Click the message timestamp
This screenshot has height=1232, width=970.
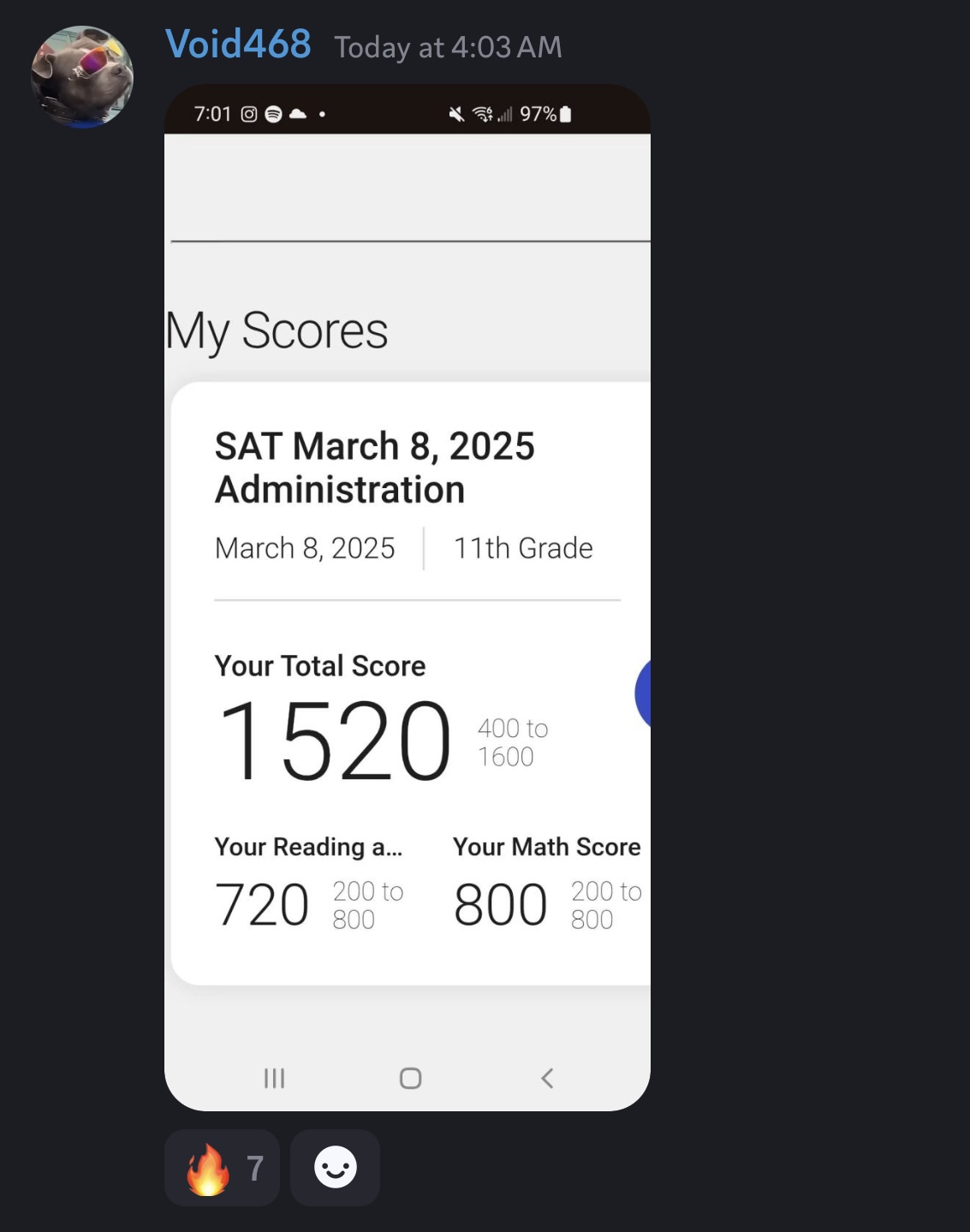(446, 48)
